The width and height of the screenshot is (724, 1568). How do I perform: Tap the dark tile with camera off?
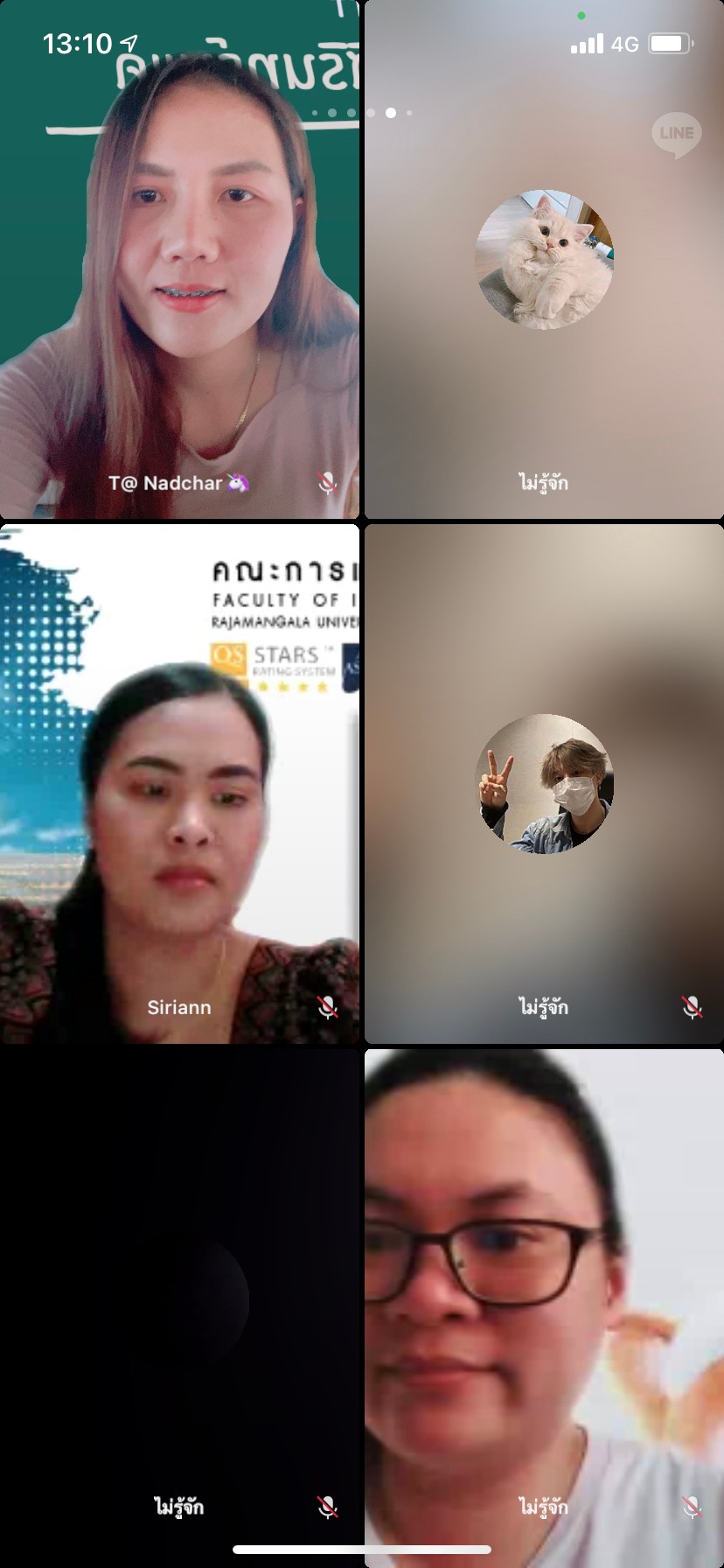click(179, 1304)
